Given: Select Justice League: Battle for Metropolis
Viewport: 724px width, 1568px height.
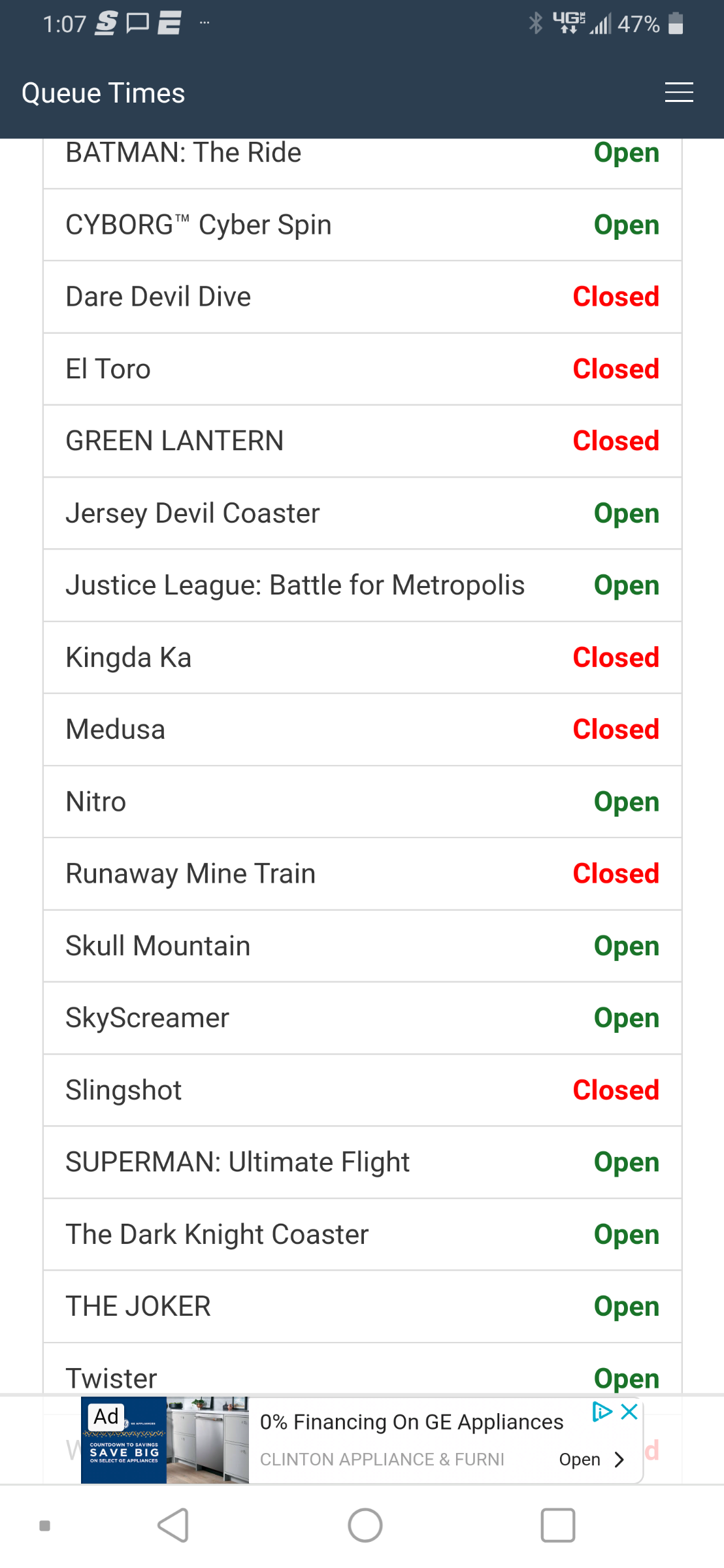Looking at the screenshot, I should (363, 585).
